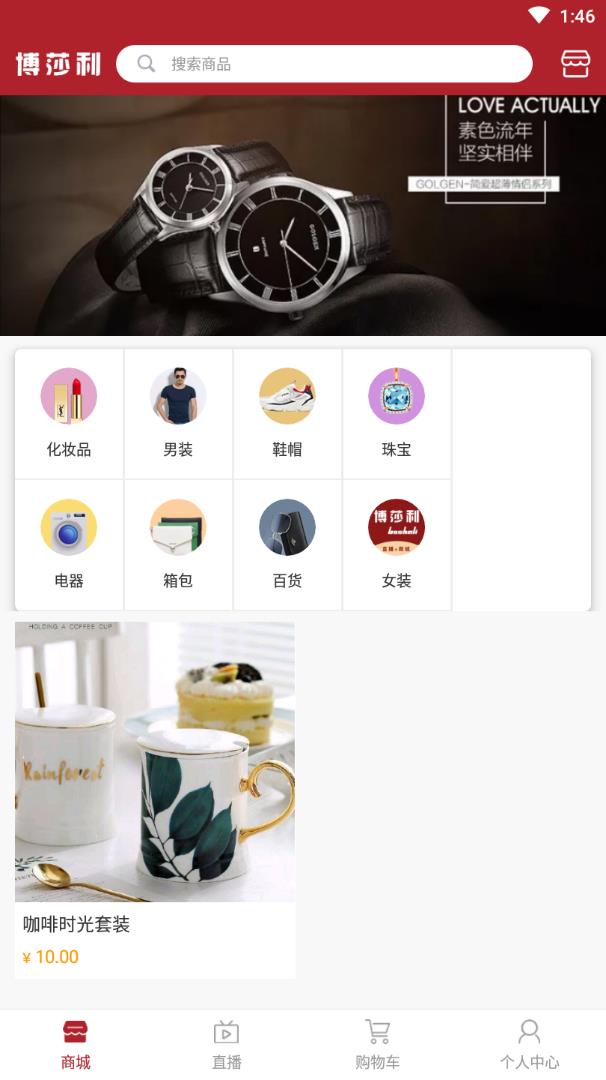Tap the 搜索商品 search box
This screenshot has height=1080, width=606.
click(324, 64)
